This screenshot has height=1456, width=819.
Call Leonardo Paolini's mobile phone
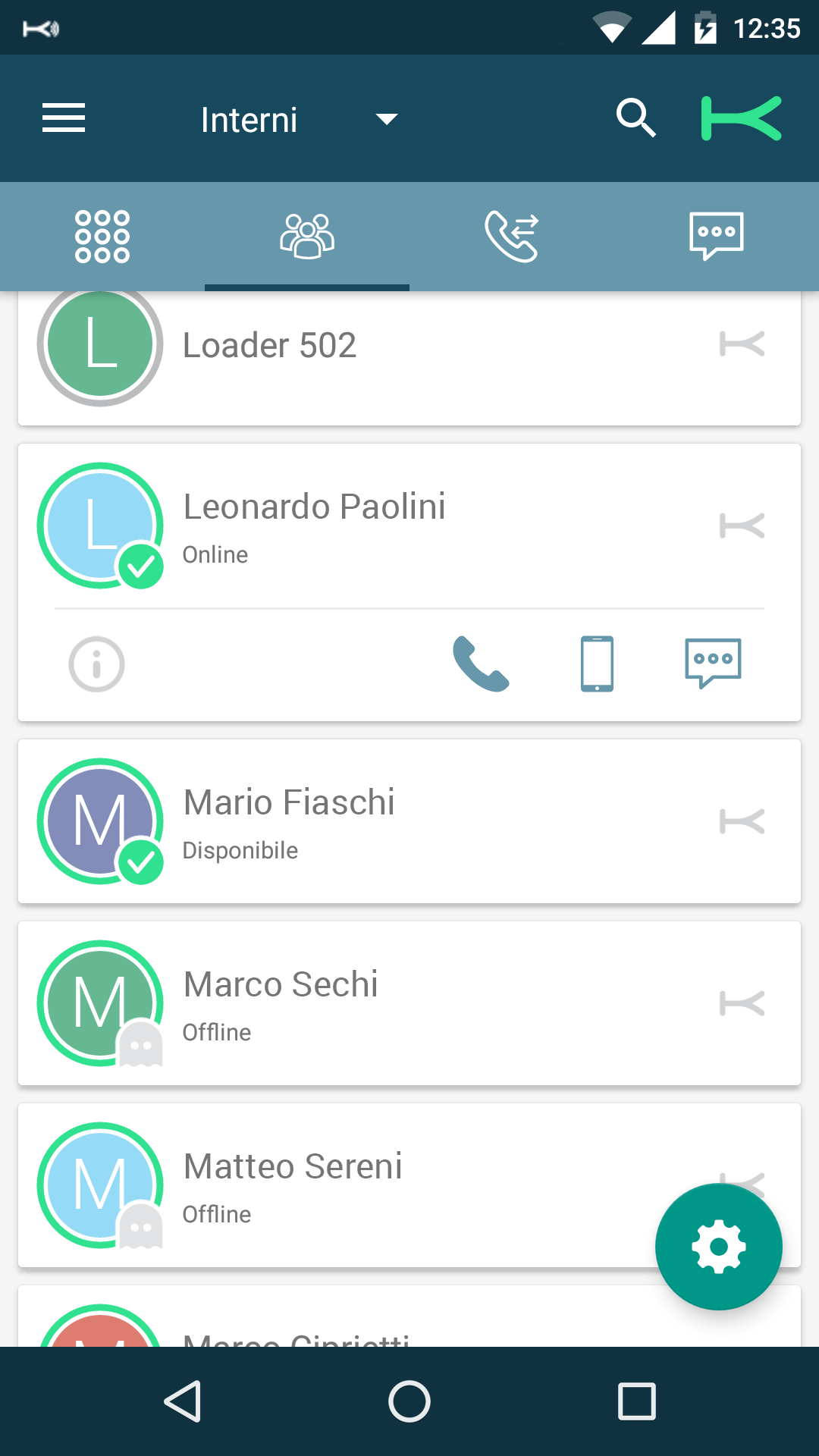[598, 664]
